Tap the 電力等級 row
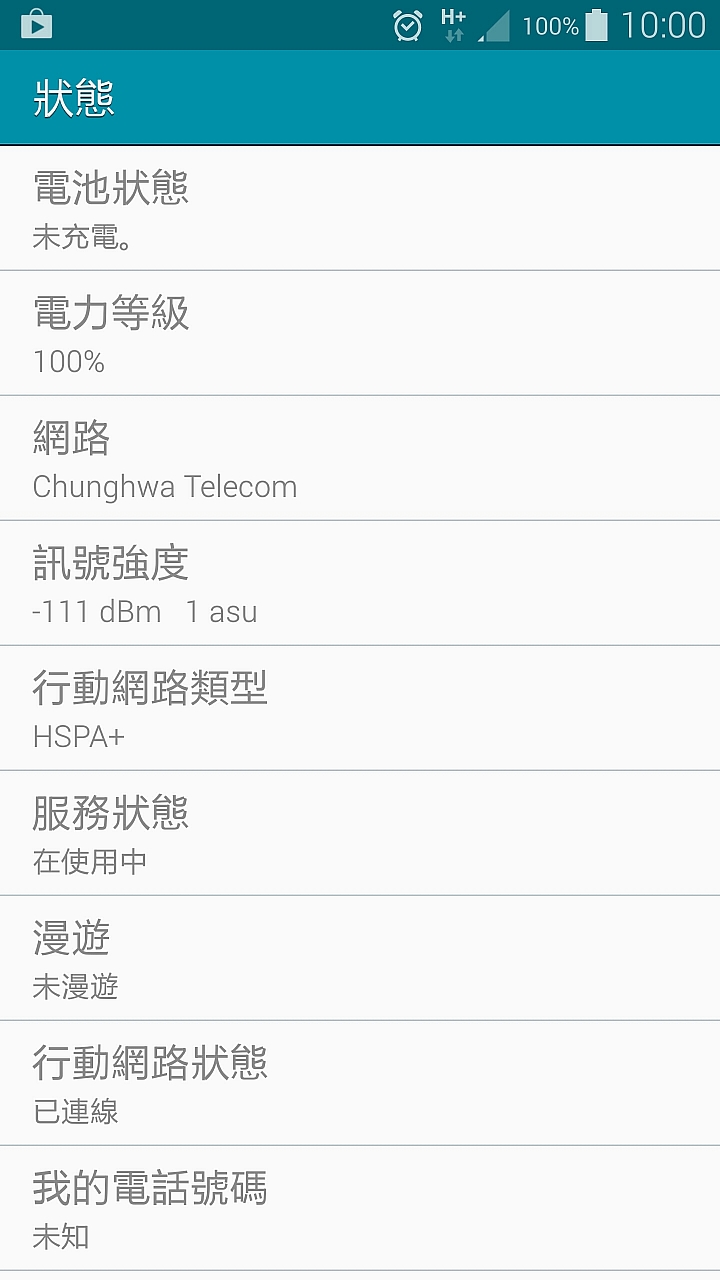This screenshot has width=720, height=1280. point(360,333)
